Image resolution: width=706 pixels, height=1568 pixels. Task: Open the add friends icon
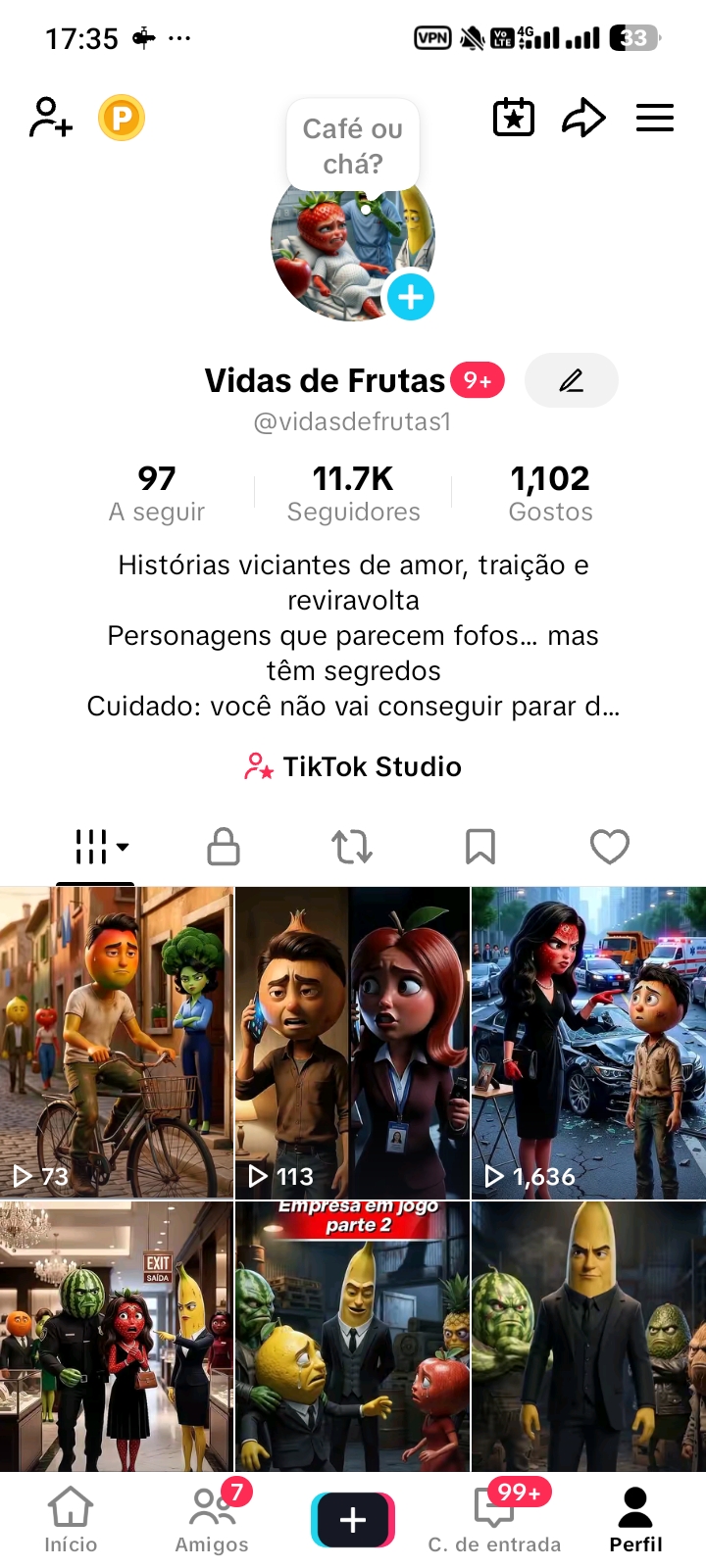point(51,118)
